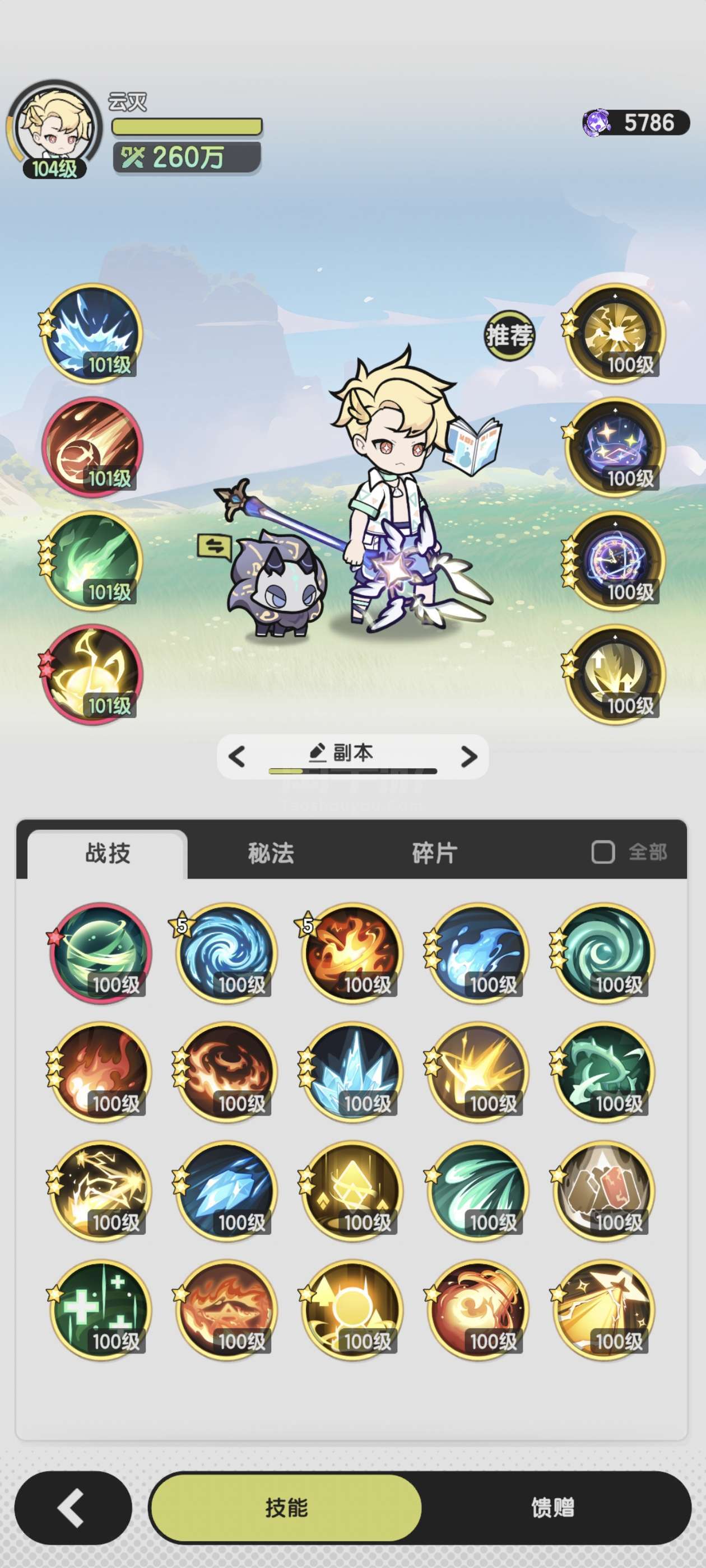Go back with the bottom-left arrow button
The image size is (706, 1568).
tap(73, 1508)
